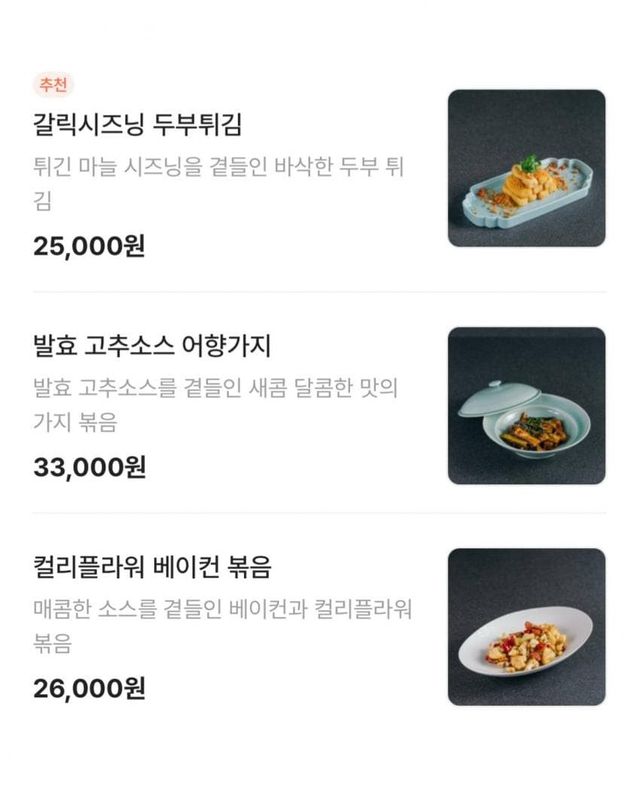Select the 발효 고추소스 어향가지 dish
Image resolution: width=640 pixels, height=800 pixels.
coord(152,347)
